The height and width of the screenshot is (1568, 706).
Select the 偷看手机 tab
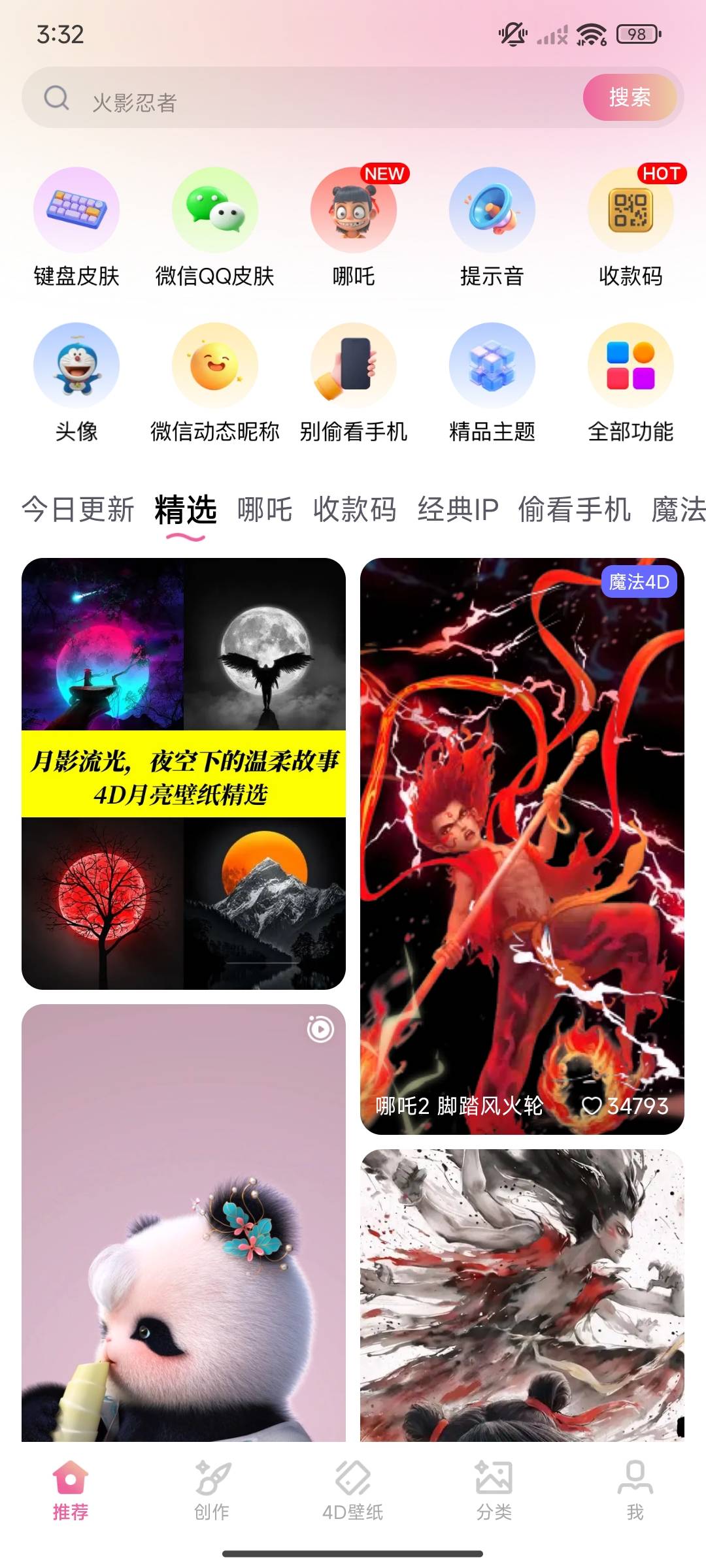[574, 510]
